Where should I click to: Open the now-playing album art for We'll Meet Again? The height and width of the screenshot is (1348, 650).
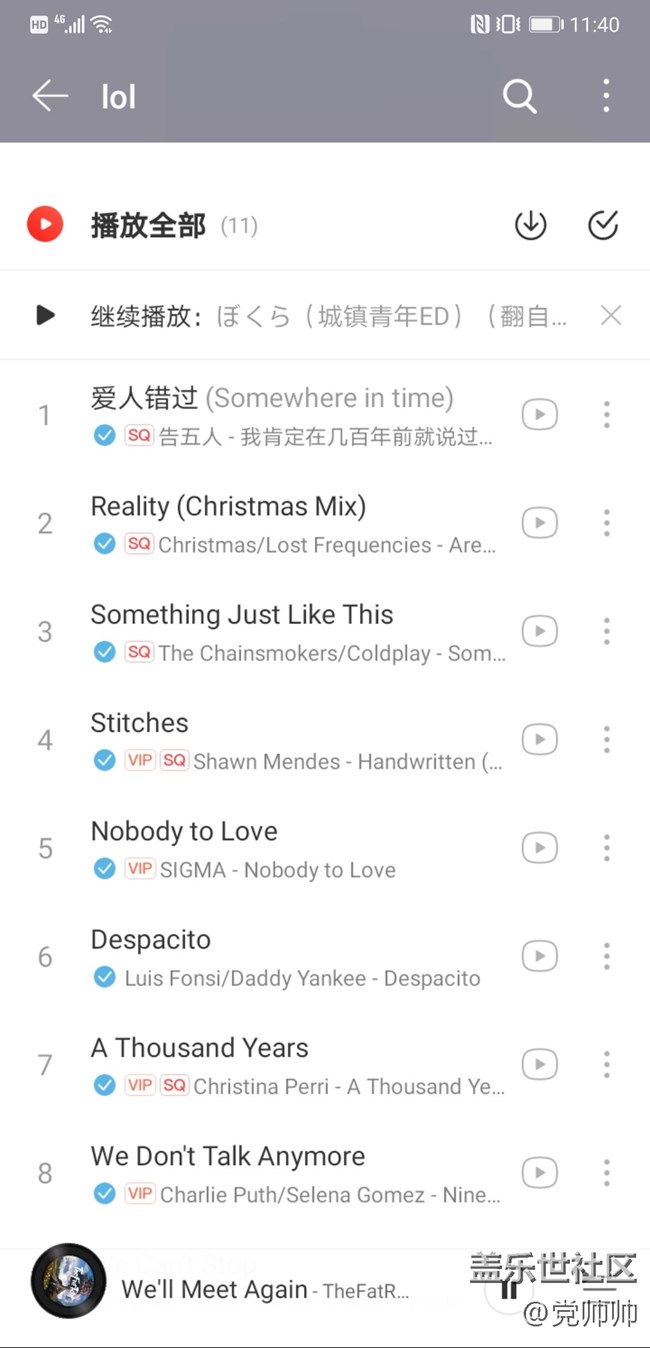pyautogui.click(x=68, y=1281)
